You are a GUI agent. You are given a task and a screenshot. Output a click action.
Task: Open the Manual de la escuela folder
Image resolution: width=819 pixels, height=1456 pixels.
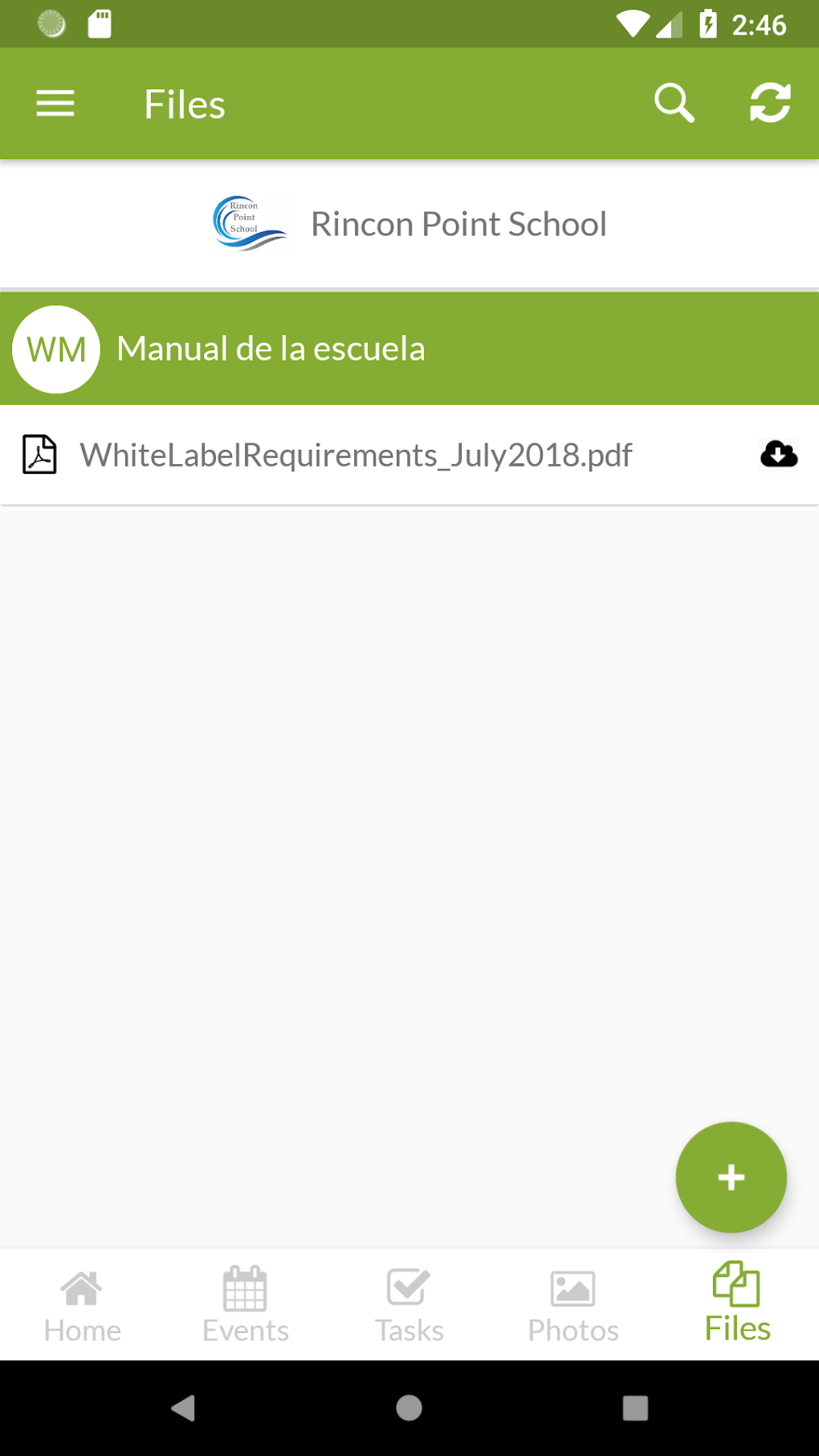tap(271, 349)
